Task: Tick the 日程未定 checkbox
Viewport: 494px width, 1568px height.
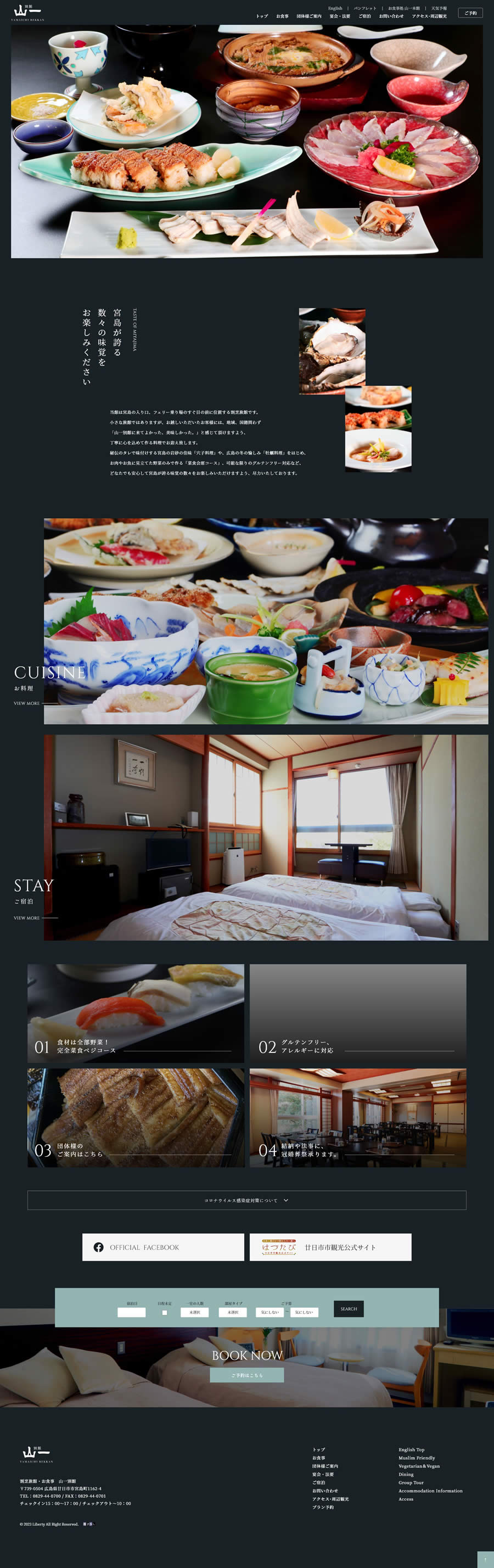Action: (164, 1312)
